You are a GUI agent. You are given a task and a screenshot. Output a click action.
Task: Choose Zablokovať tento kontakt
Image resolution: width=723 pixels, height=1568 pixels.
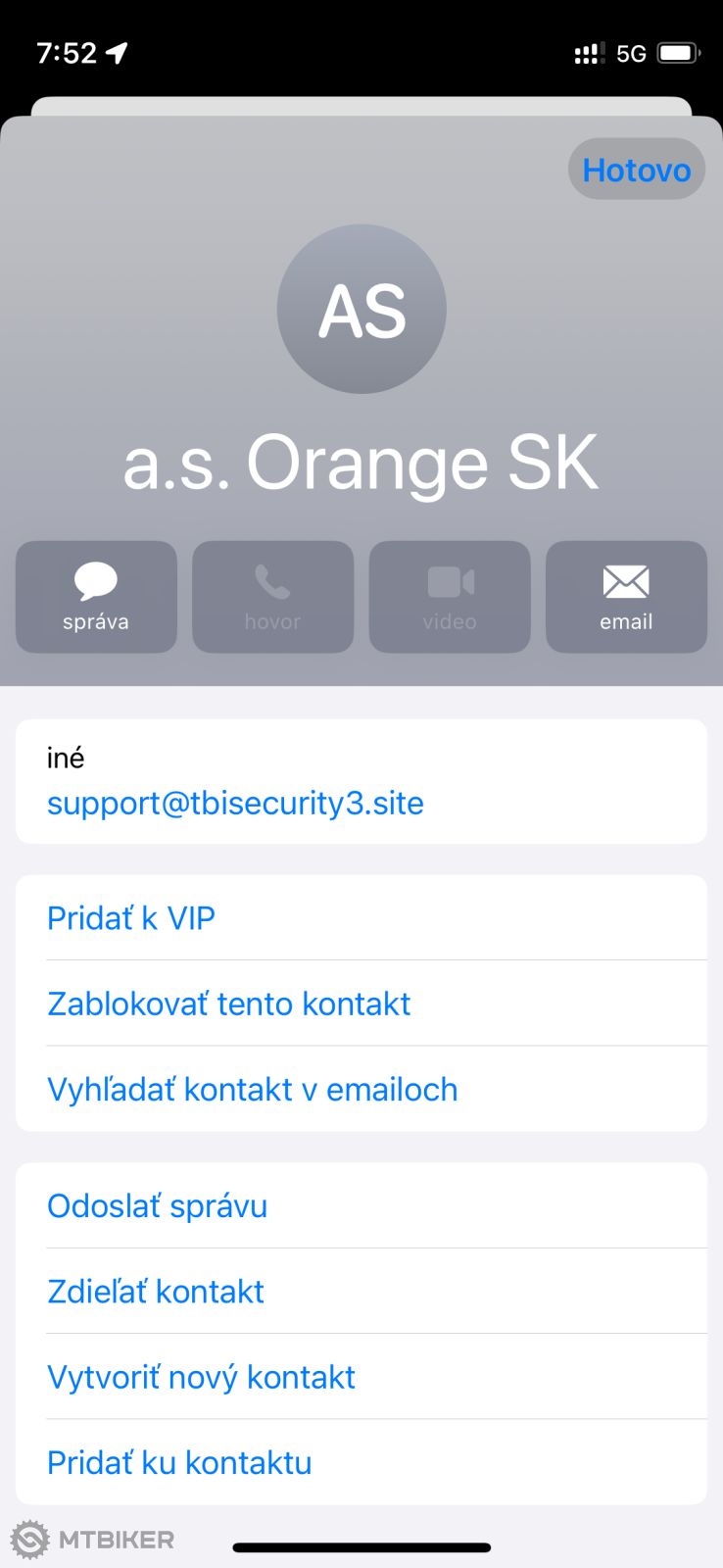coord(229,1004)
